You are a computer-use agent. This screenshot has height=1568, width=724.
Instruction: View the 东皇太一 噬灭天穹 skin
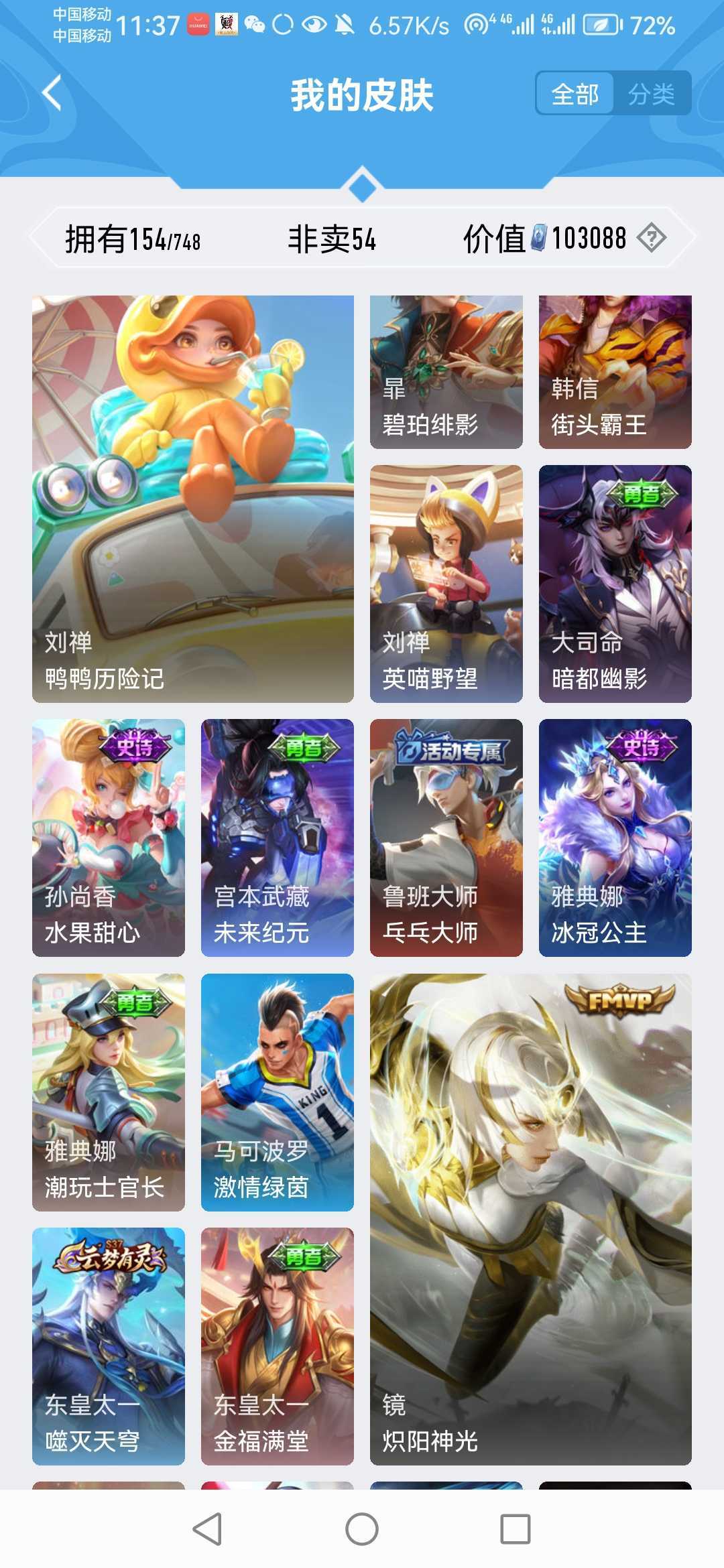109,1346
